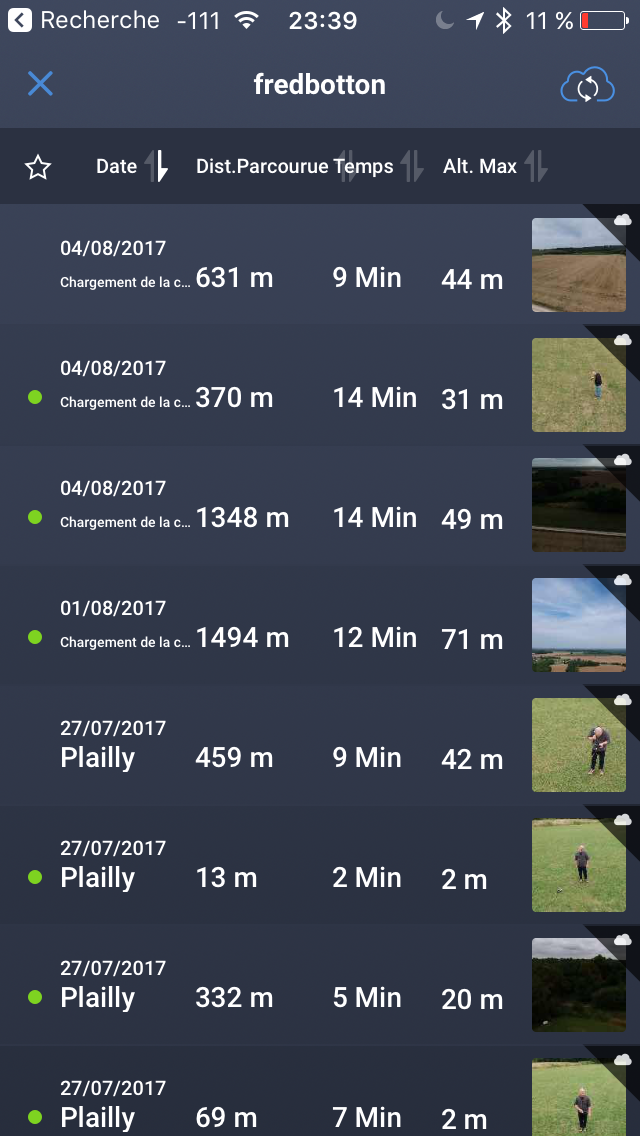Viewport: 640px width, 1136px height.
Task: Open the Plailly 69 m flight
Action: pyautogui.click(x=320, y=1091)
